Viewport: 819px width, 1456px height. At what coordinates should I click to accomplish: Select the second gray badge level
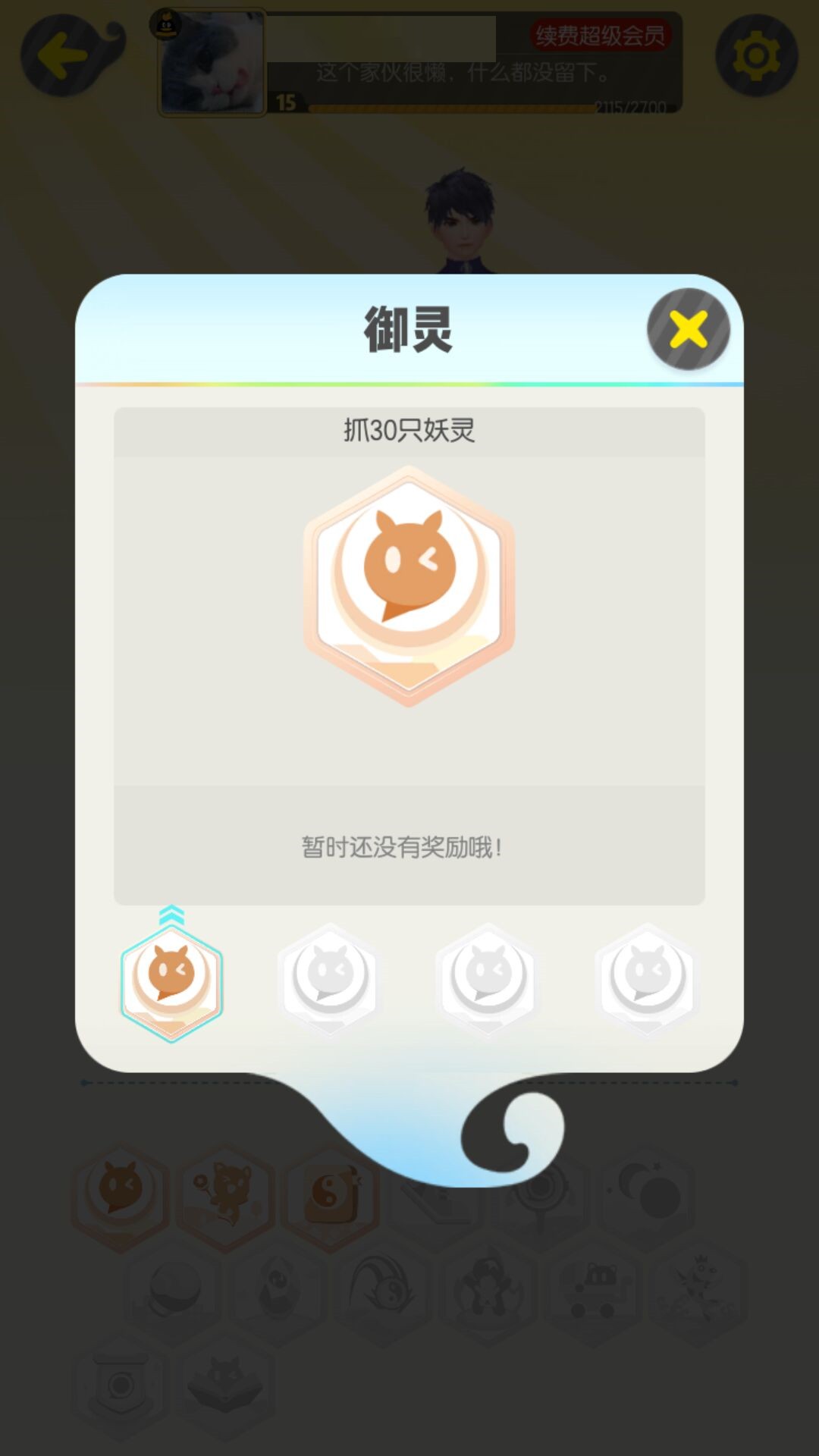(x=330, y=981)
